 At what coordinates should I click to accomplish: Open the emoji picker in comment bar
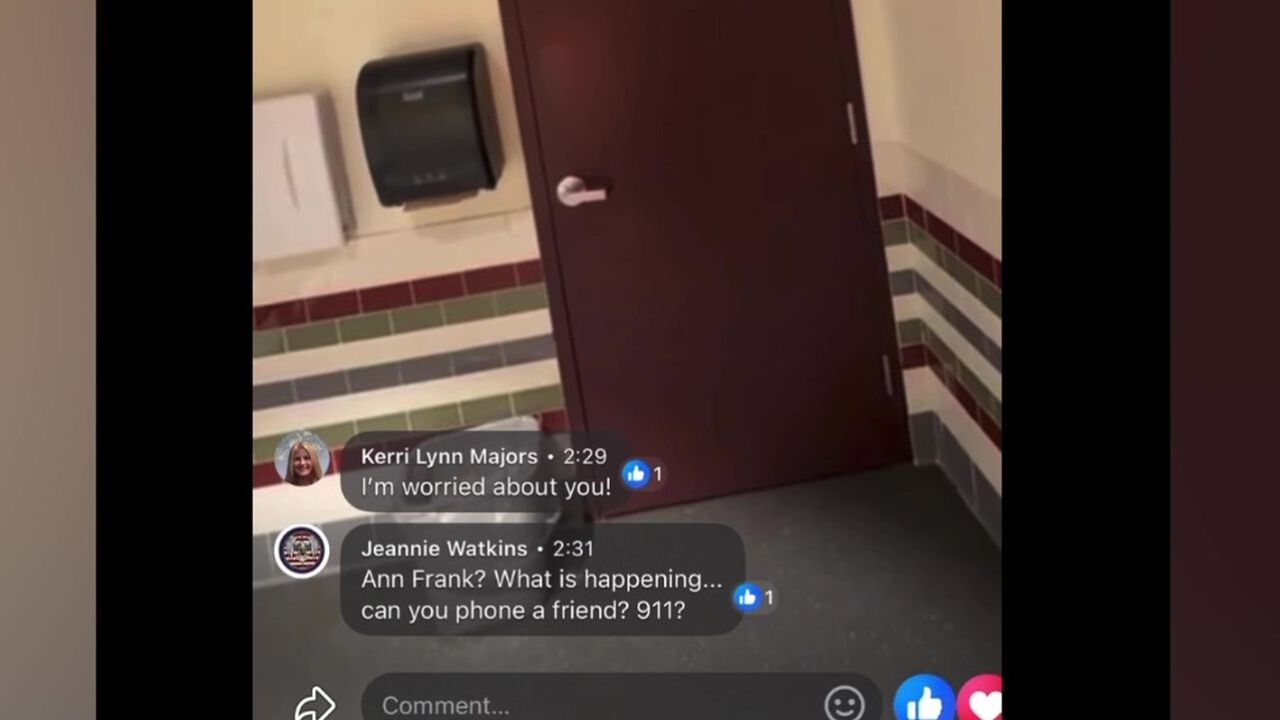(x=844, y=704)
